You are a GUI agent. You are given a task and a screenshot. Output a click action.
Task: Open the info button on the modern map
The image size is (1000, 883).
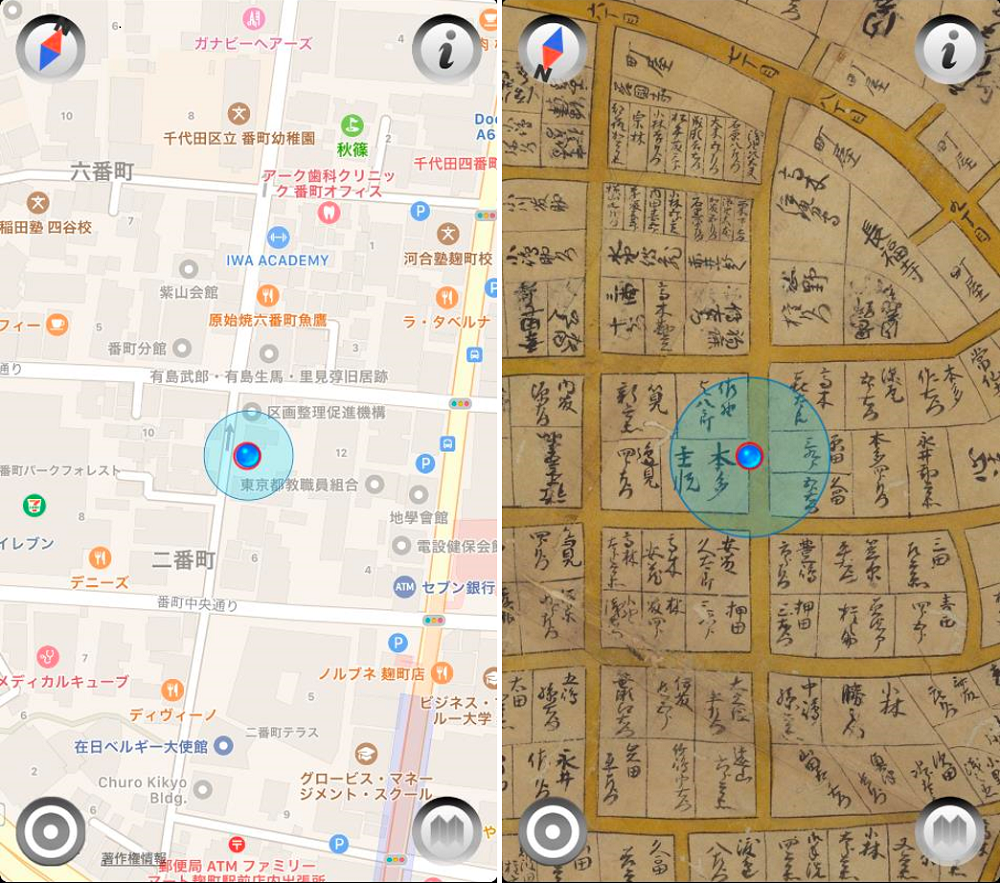[447, 49]
